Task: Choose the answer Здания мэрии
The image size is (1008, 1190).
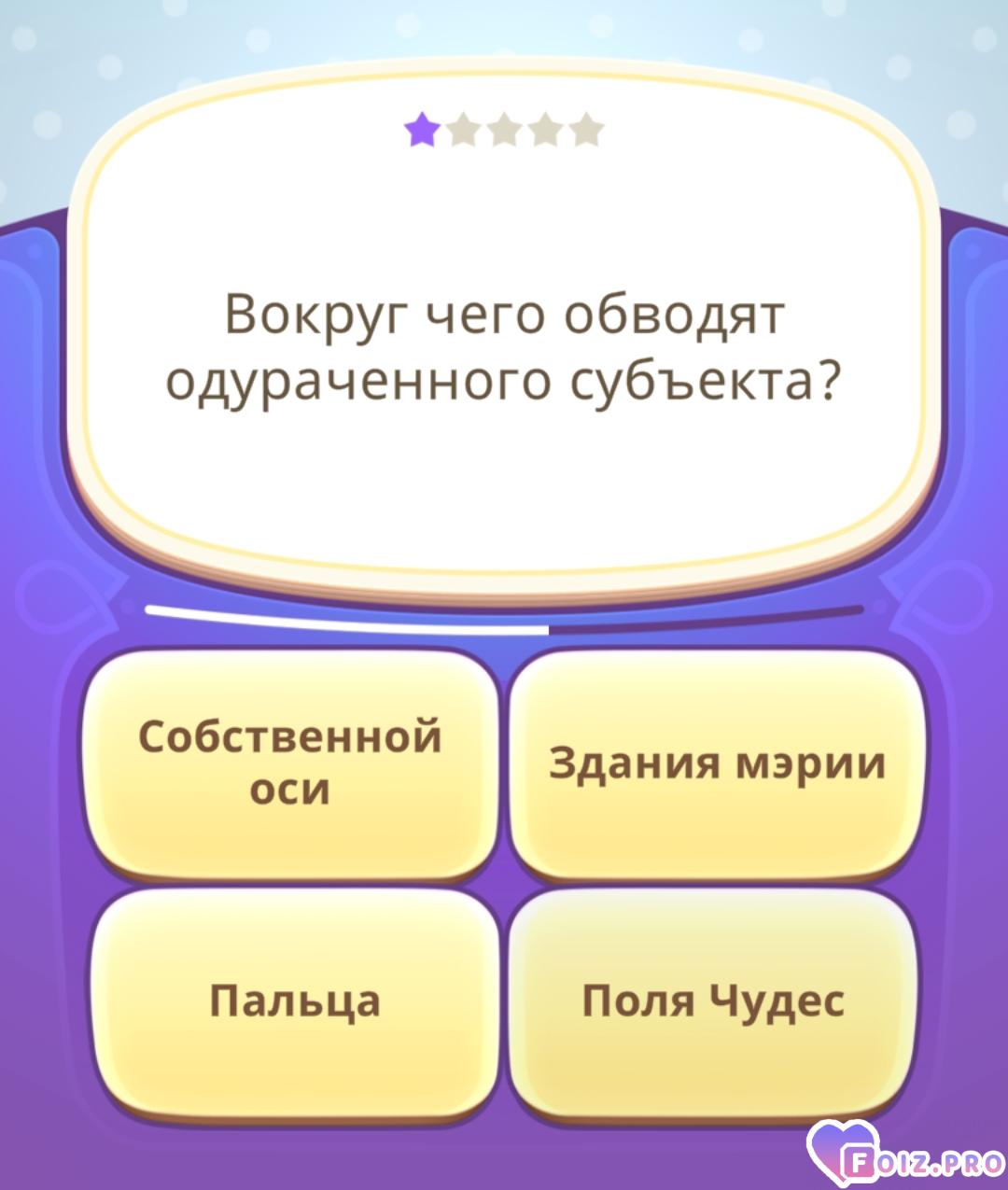Action: 716,763
